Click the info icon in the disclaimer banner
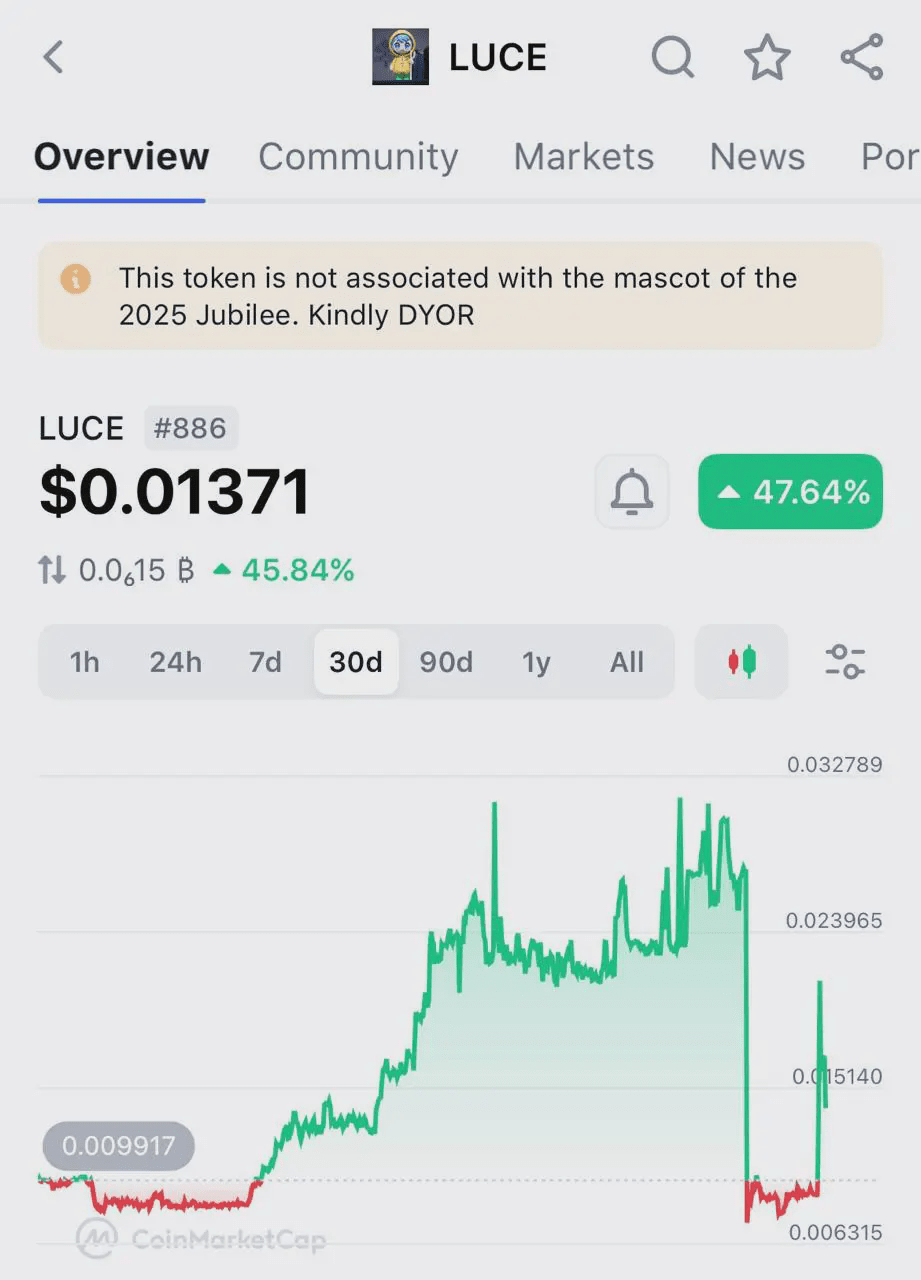 coord(76,279)
